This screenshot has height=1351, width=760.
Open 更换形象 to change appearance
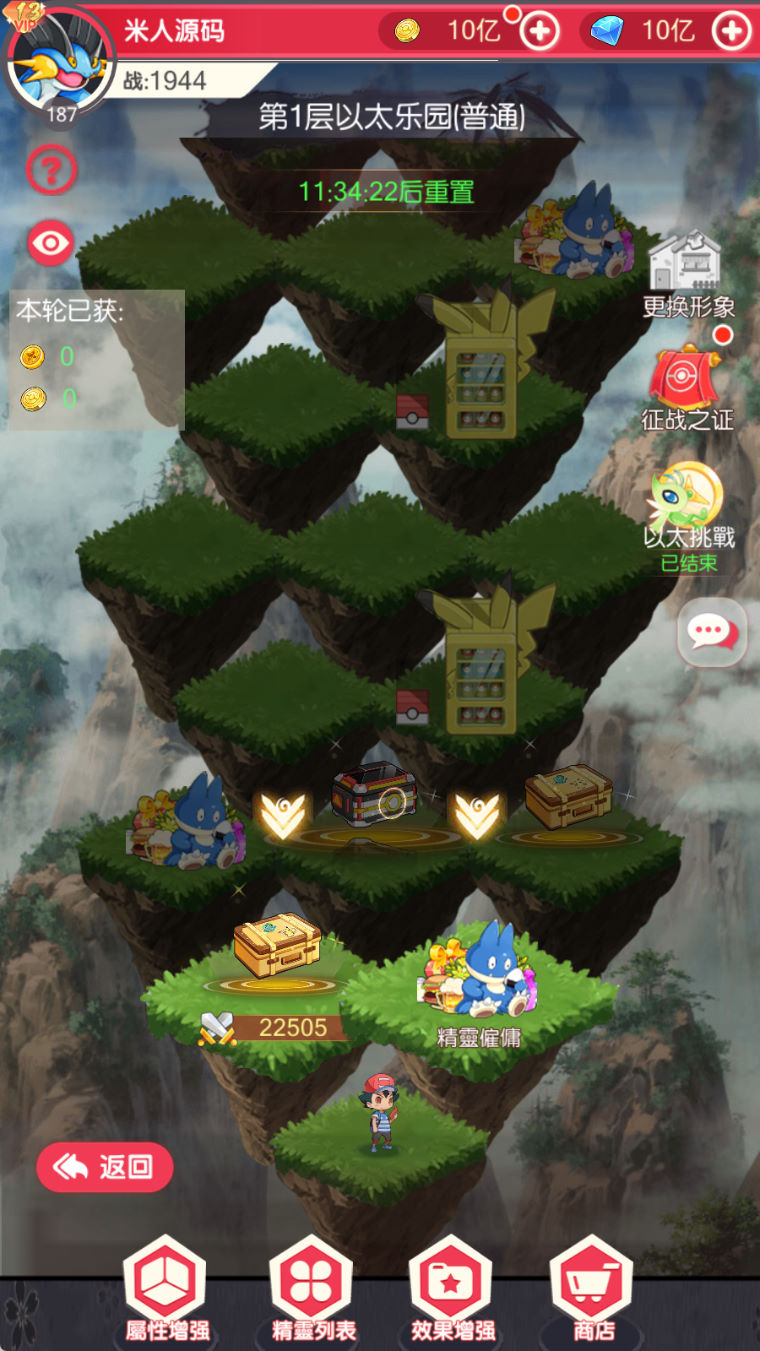tap(687, 272)
